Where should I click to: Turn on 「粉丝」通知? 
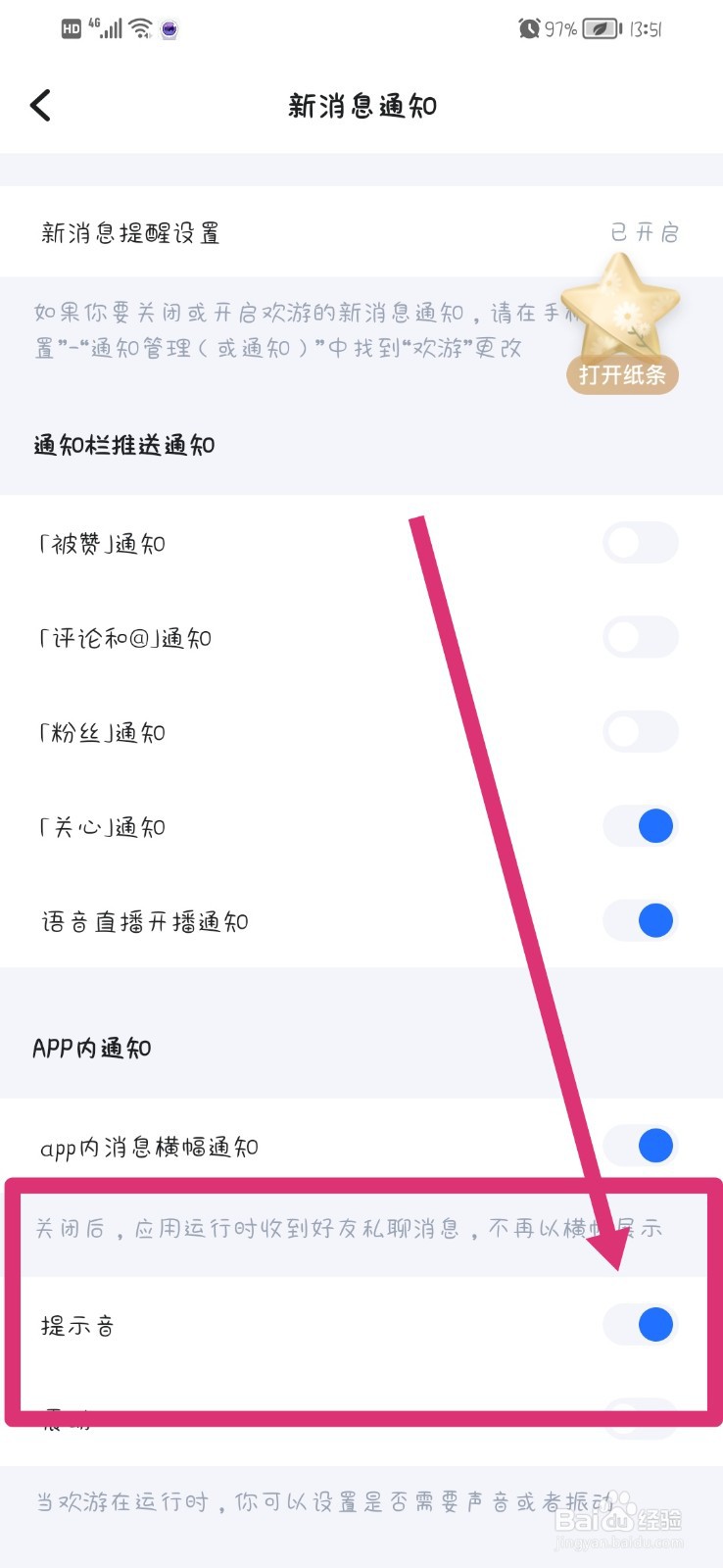641,731
